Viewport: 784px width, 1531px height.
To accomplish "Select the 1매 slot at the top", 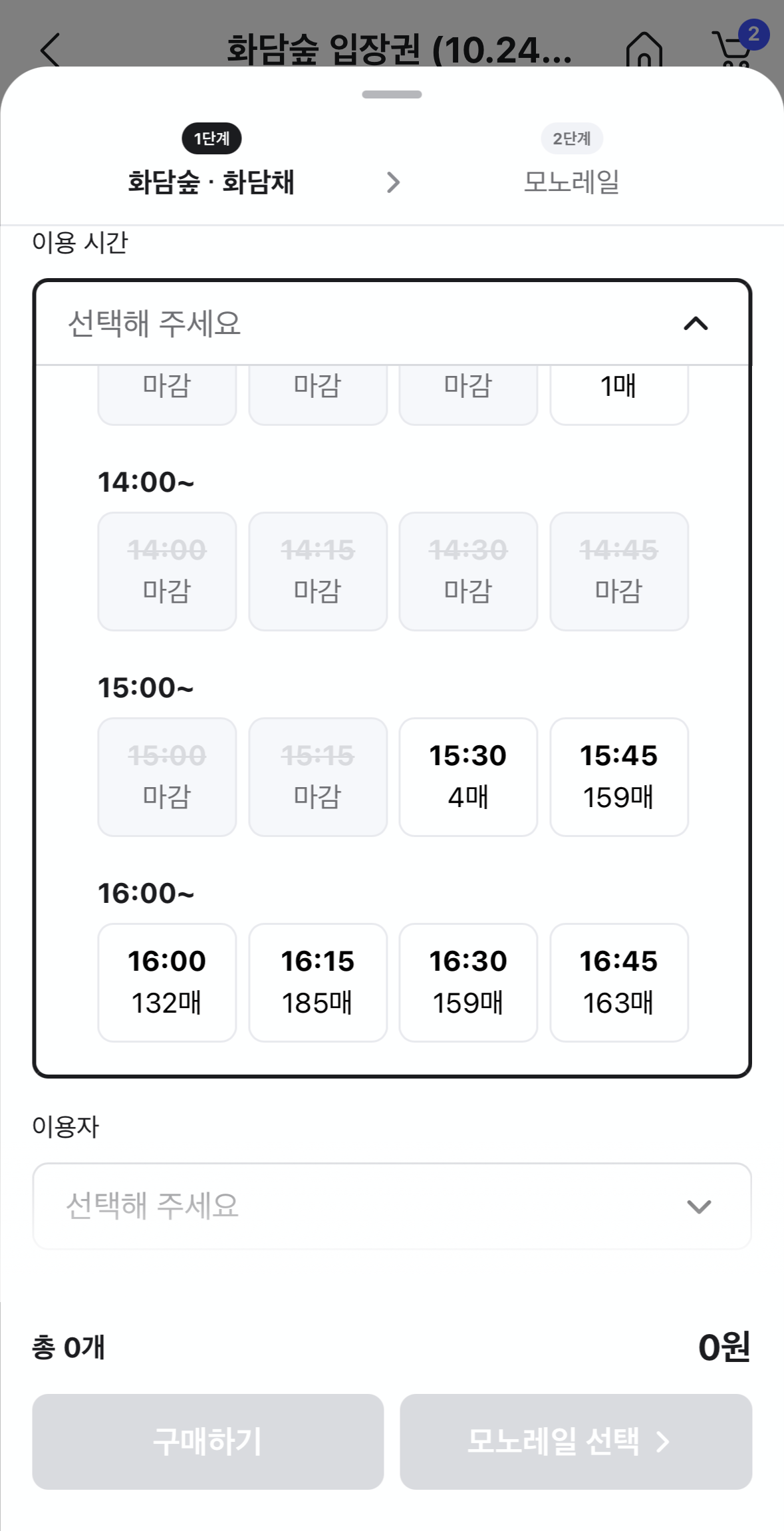I will point(618,389).
